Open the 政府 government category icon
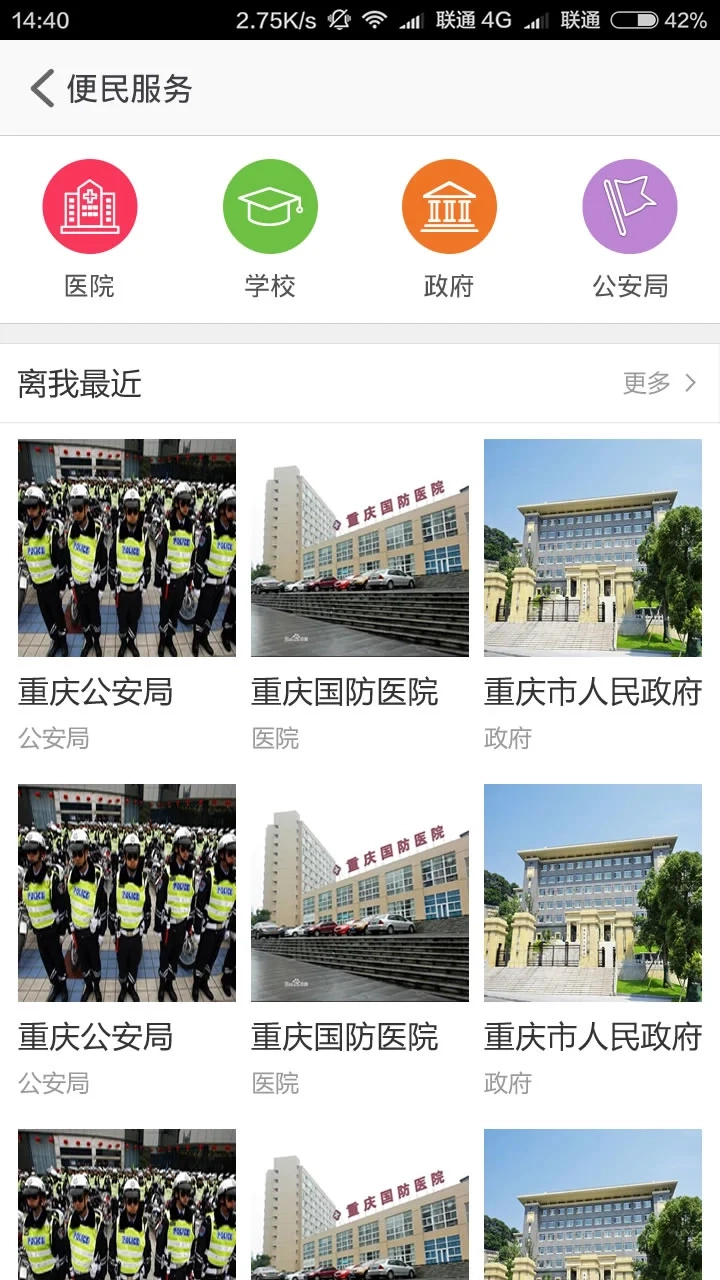Image resolution: width=720 pixels, height=1280 pixels. coord(450,205)
